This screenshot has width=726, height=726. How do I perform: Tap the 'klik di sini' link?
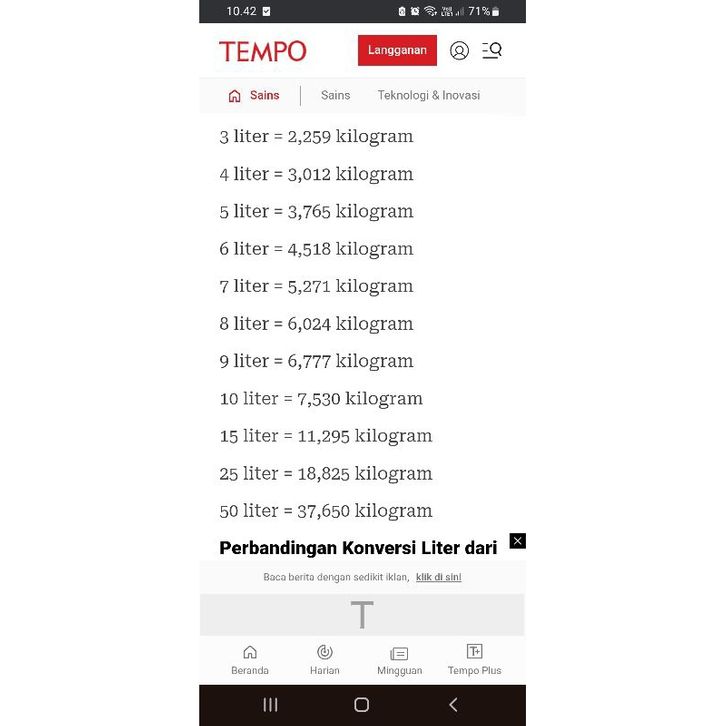tap(438, 577)
